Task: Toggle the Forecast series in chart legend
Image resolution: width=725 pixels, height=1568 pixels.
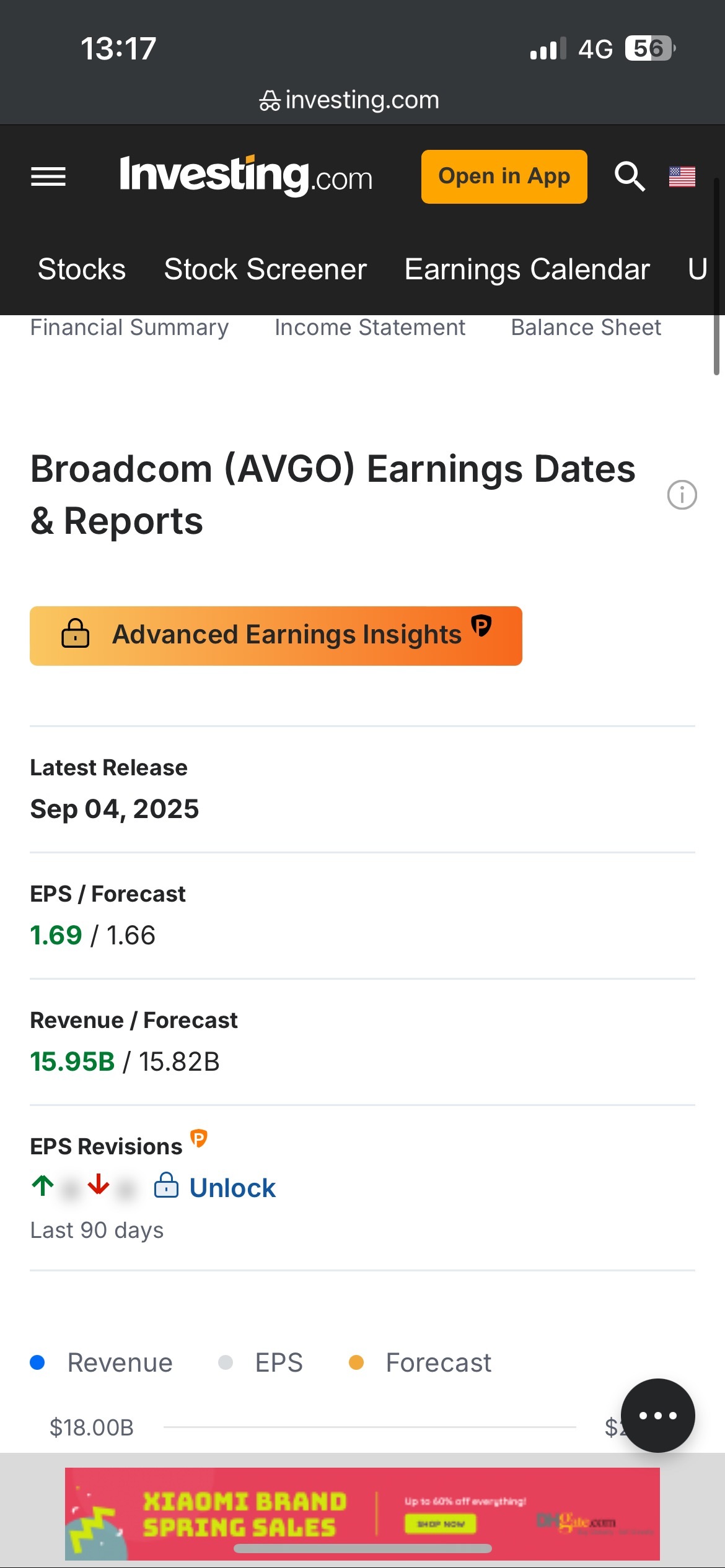Action: (x=420, y=1362)
